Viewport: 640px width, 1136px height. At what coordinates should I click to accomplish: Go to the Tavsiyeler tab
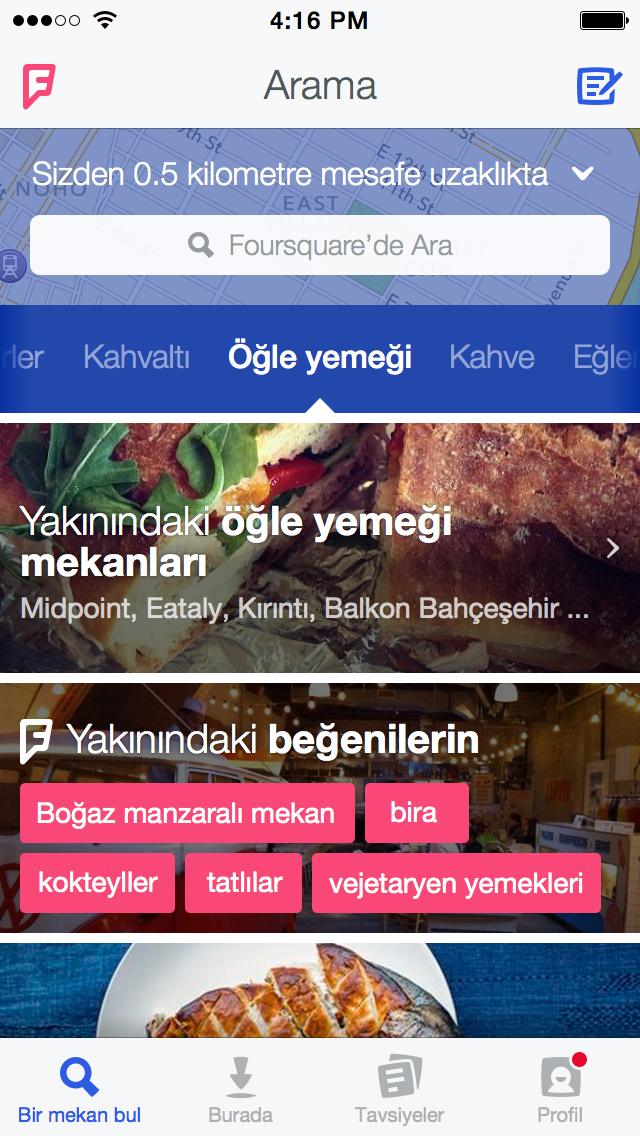(399, 1090)
